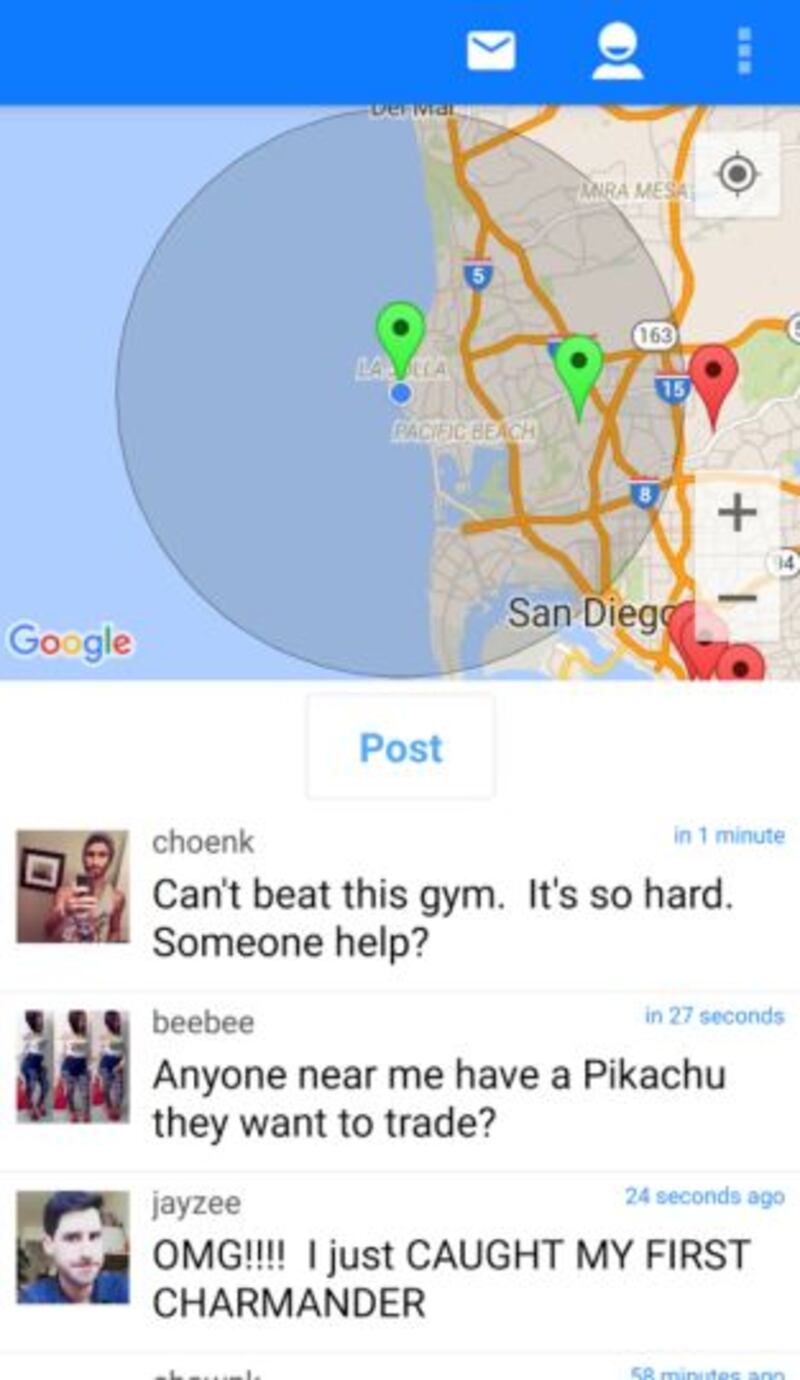View jayzee's profile picture
Viewport: 800px width, 1380px height.
(72, 1246)
